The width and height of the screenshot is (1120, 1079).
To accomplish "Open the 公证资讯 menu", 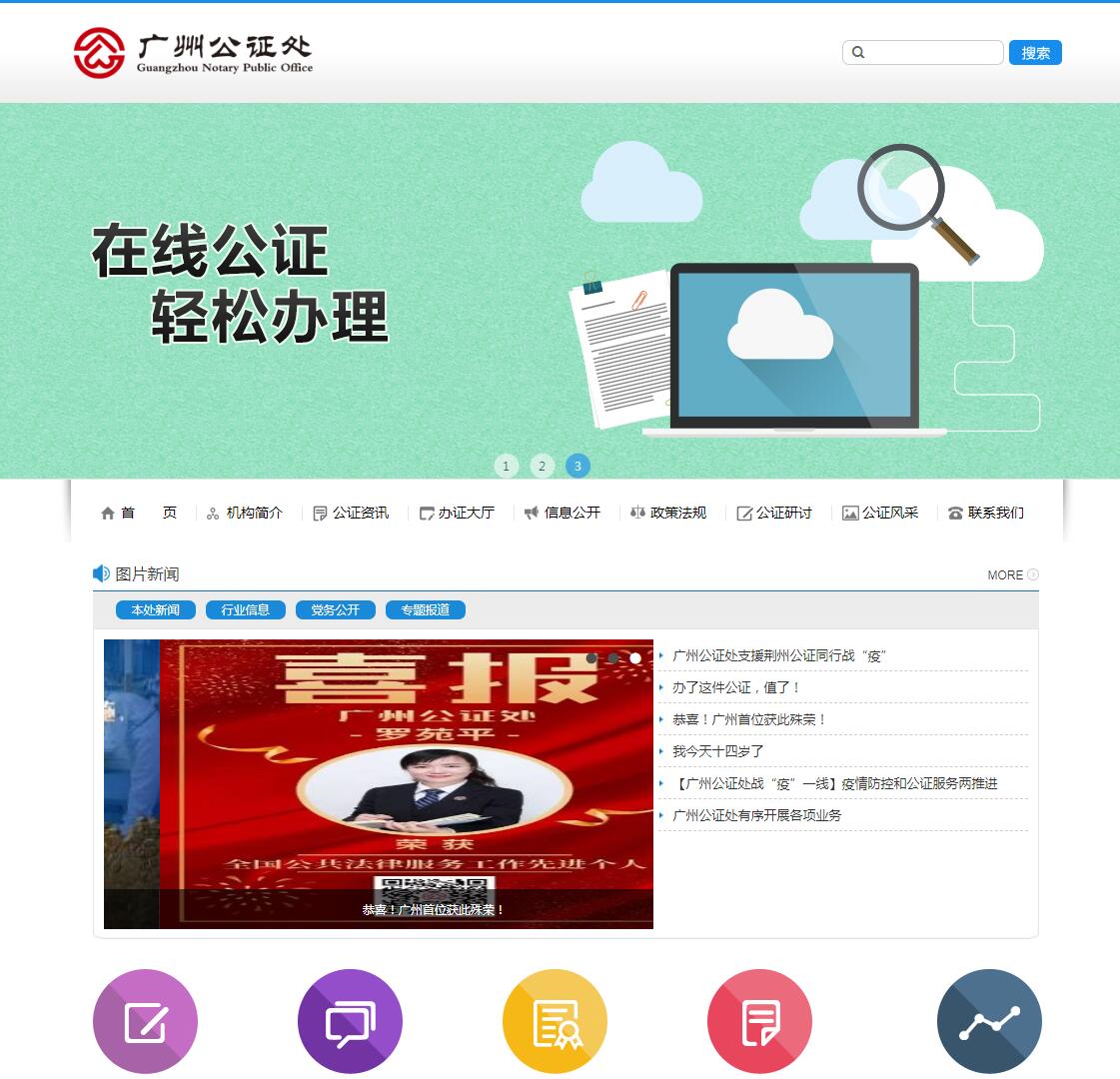I will 351,513.
